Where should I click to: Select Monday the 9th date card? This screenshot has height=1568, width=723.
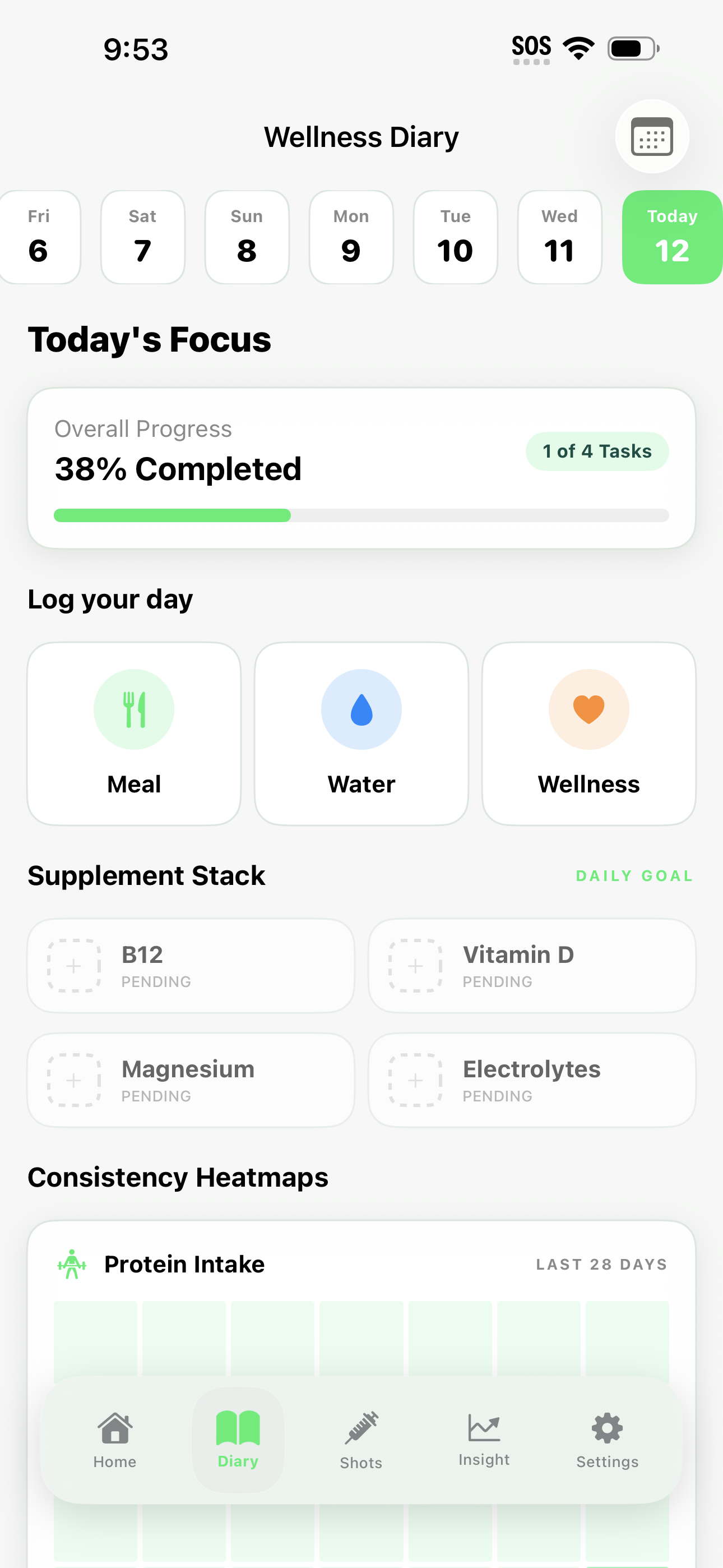coord(351,237)
